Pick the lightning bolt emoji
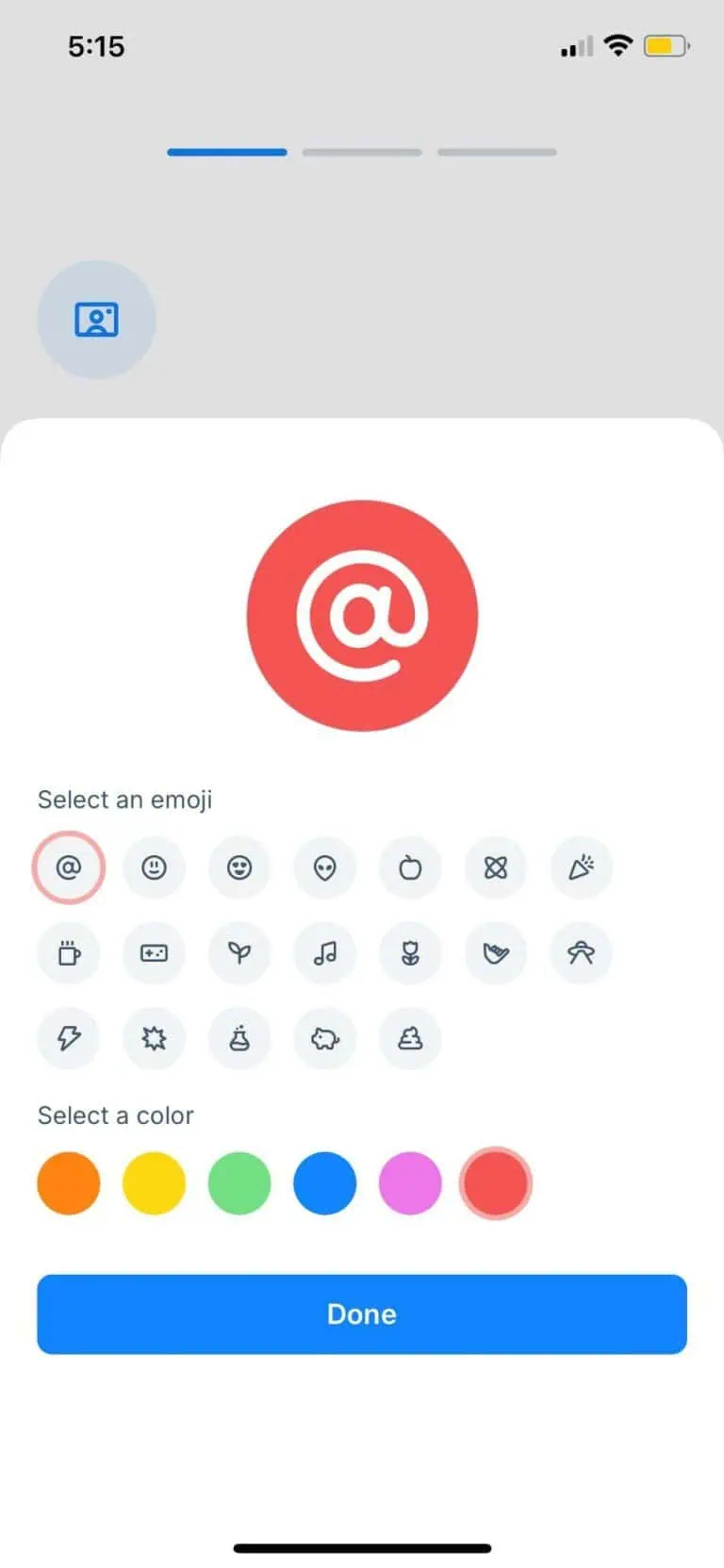 [x=69, y=1039]
